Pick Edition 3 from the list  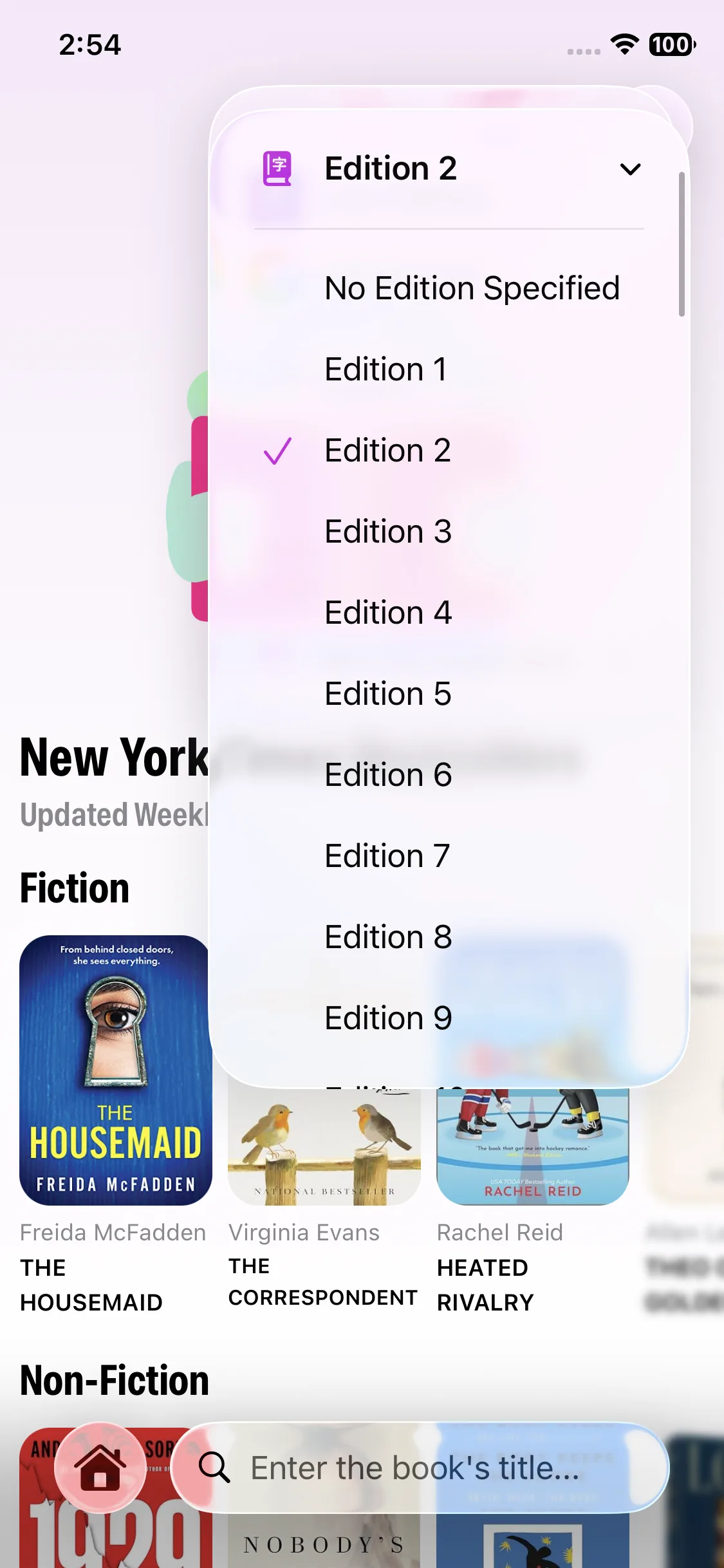point(449,531)
